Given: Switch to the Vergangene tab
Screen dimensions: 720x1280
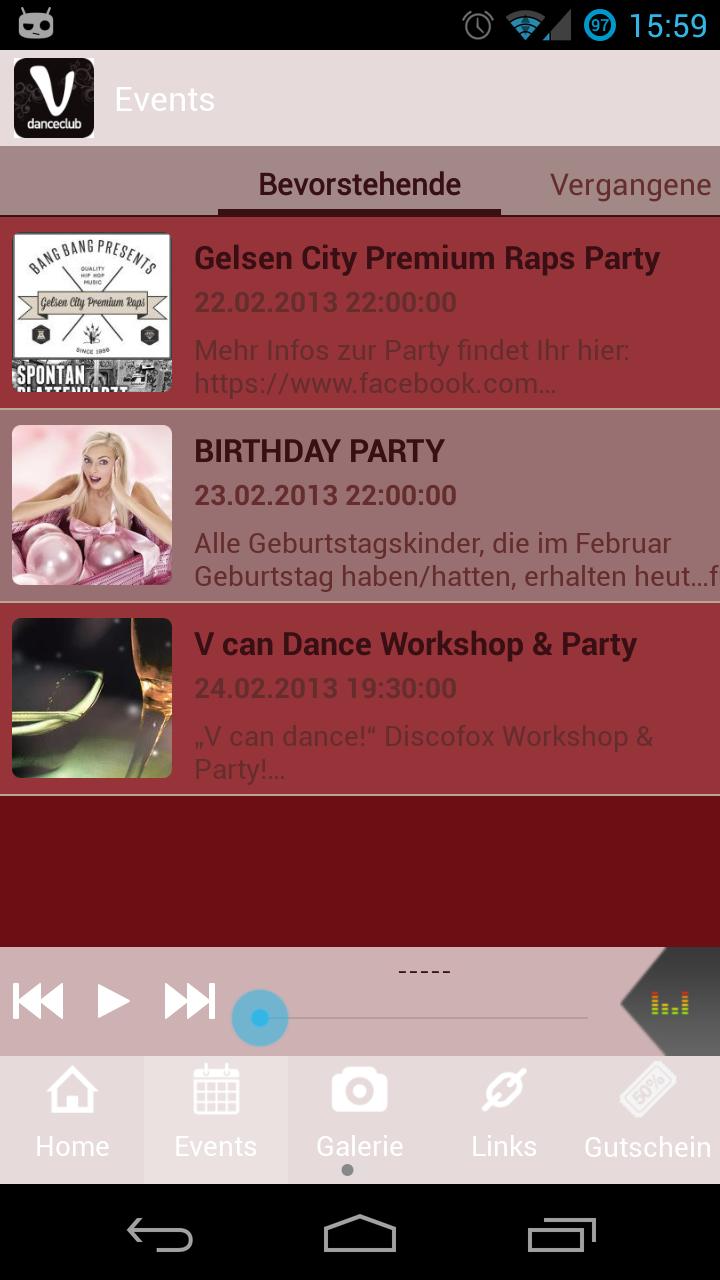Looking at the screenshot, I should pos(630,185).
